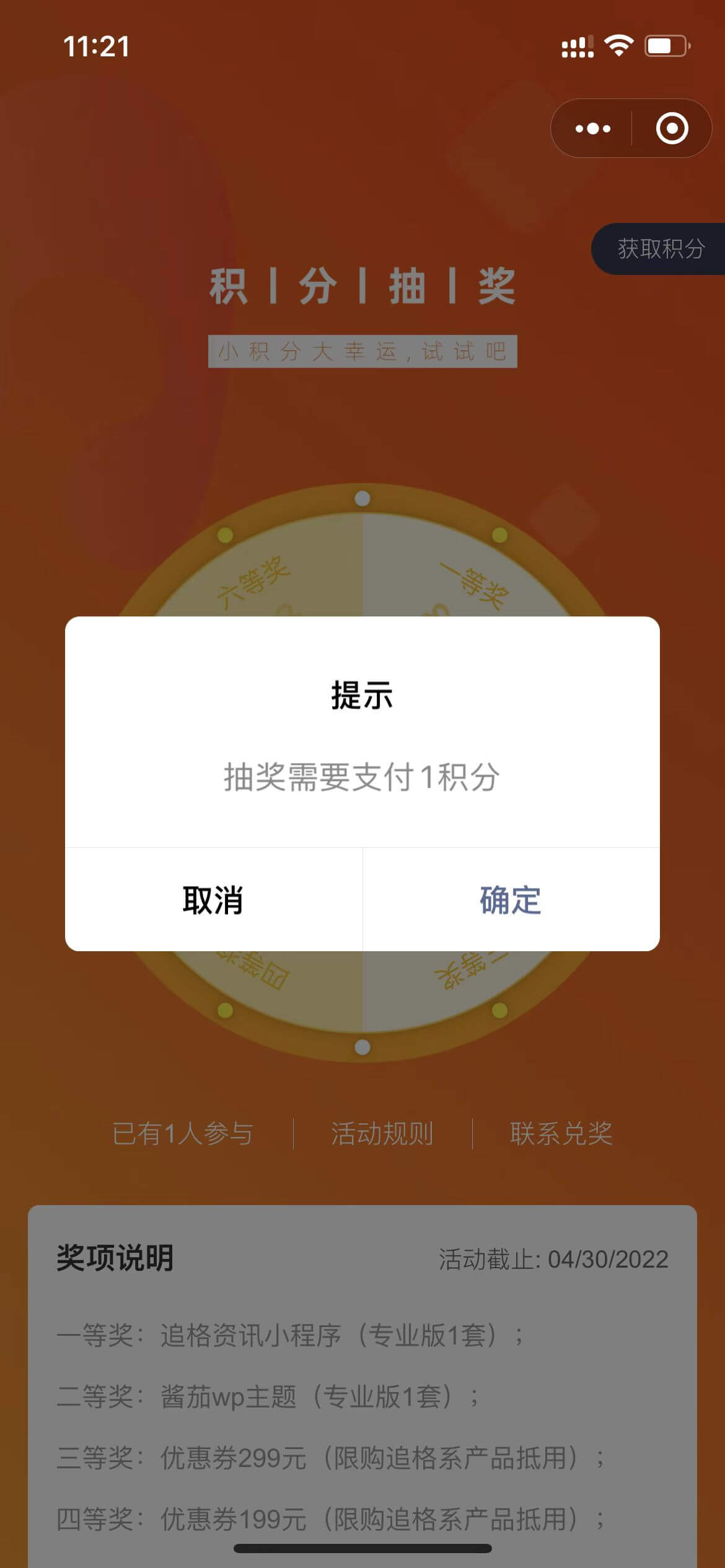The width and height of the screenshot is (725, 1568).
Task: View 活动规则 activity rules
Action: (382, 1134)
